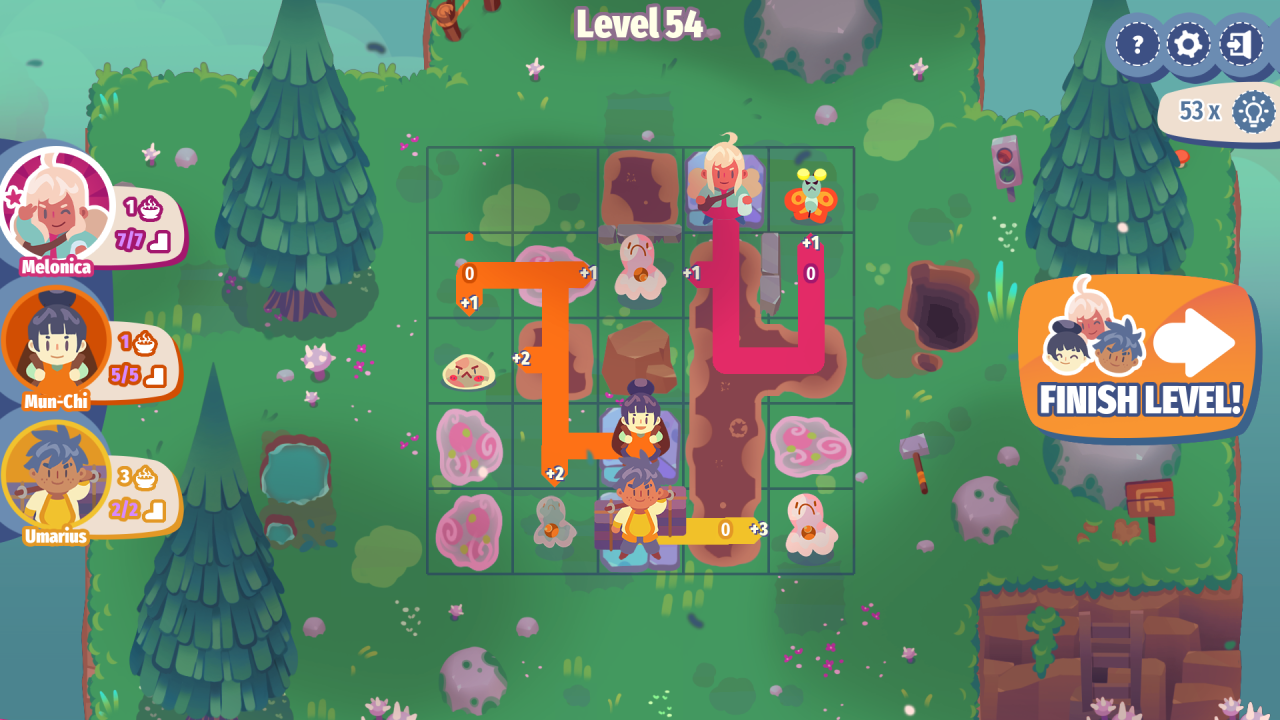1280x720 pixels.
Task: Select Umarius's character portrait
Action: click(x=56, y=476)
